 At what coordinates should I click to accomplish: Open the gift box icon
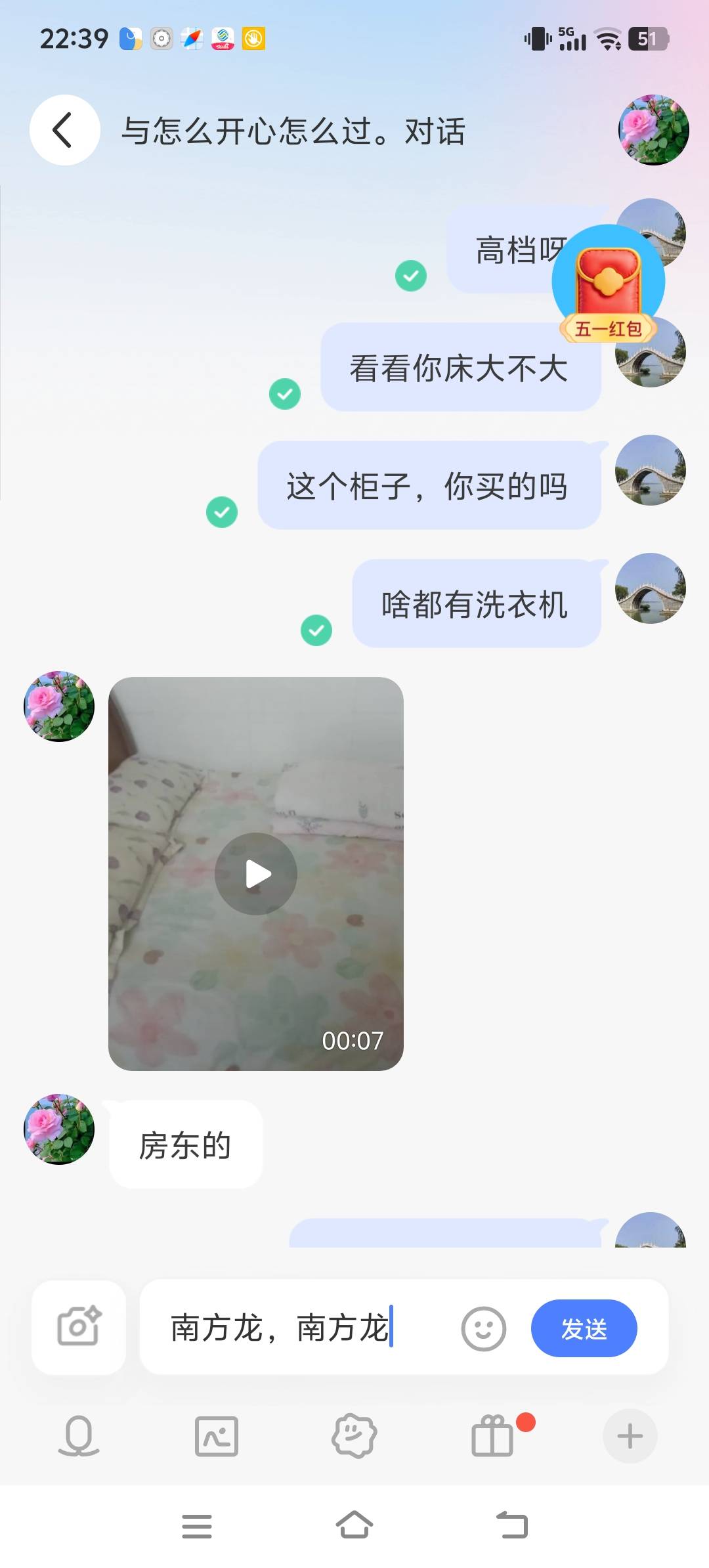point(494,1436)
